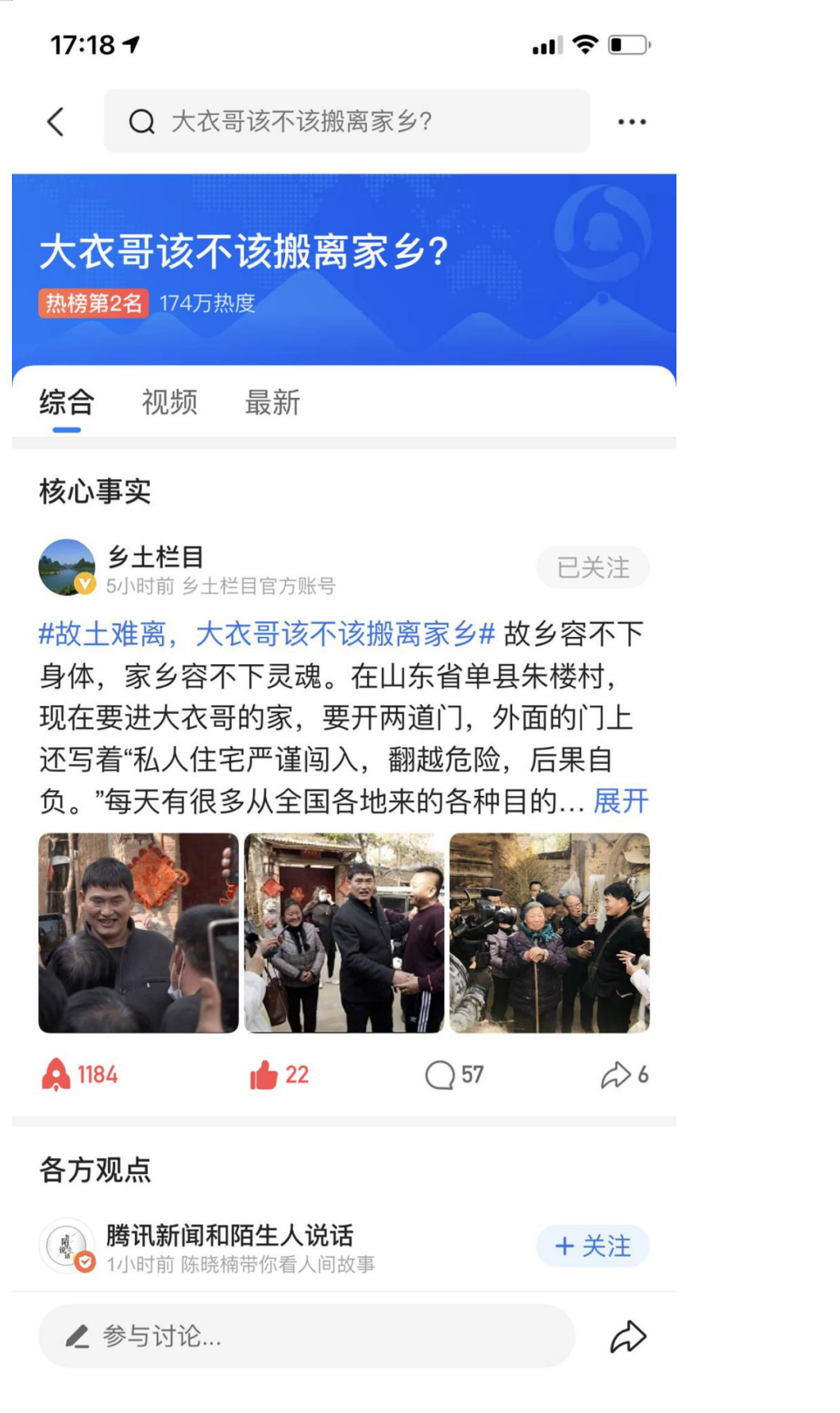This screenshot has height=1413, width=840.
Task: Open the #故土难离，大衣哥该不该搬离家乡# hashtag
Action: (267, 634)
